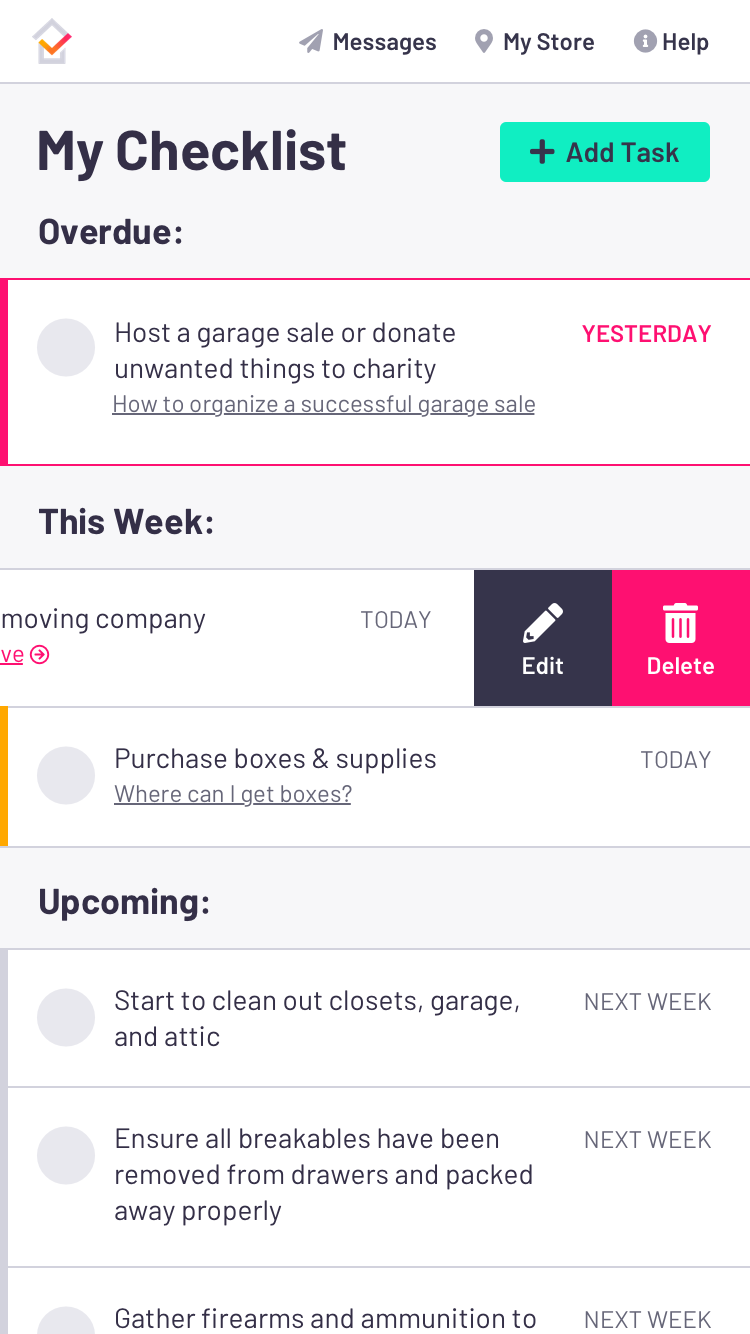Open My Store location
750x1334 pixels.
[x=534, y=42]
